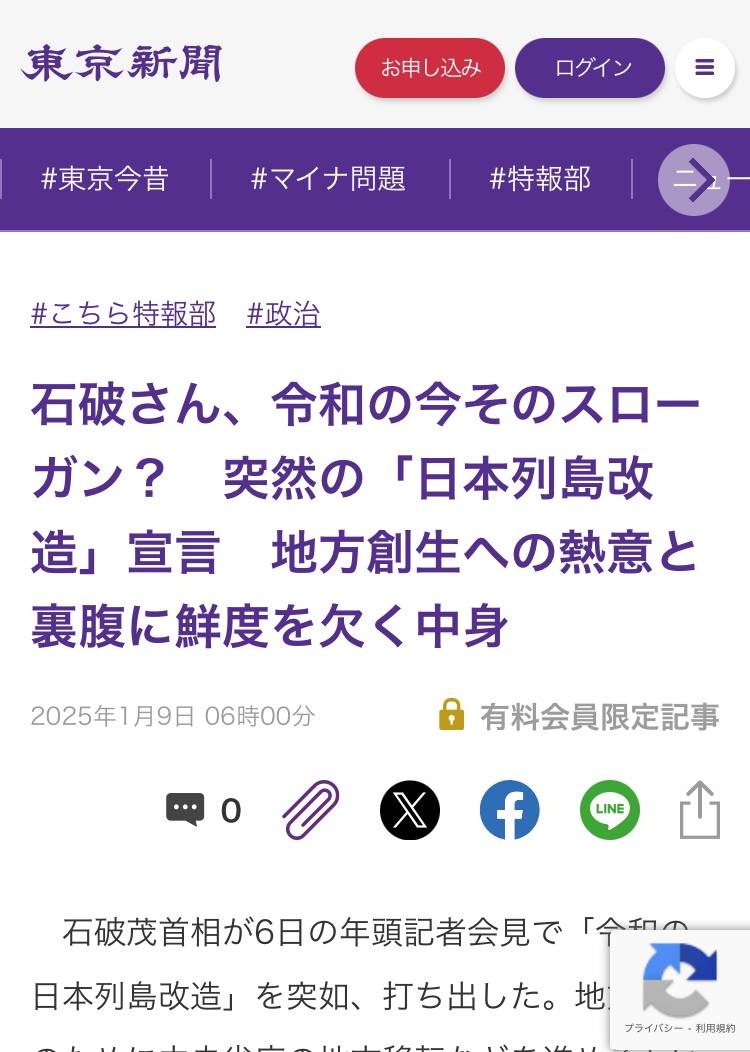This screenshot has height=1052, width=750.
Task: Tap the ログイン login button
Action: 590,68
